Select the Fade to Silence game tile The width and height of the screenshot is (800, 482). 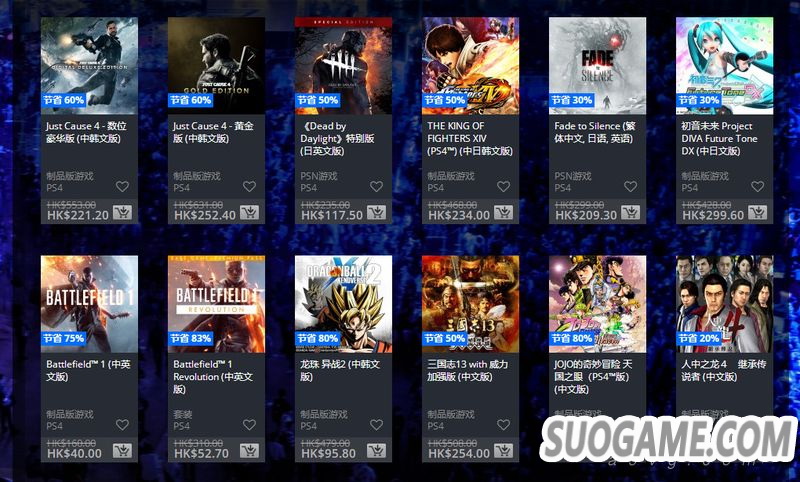pos(597,63)
